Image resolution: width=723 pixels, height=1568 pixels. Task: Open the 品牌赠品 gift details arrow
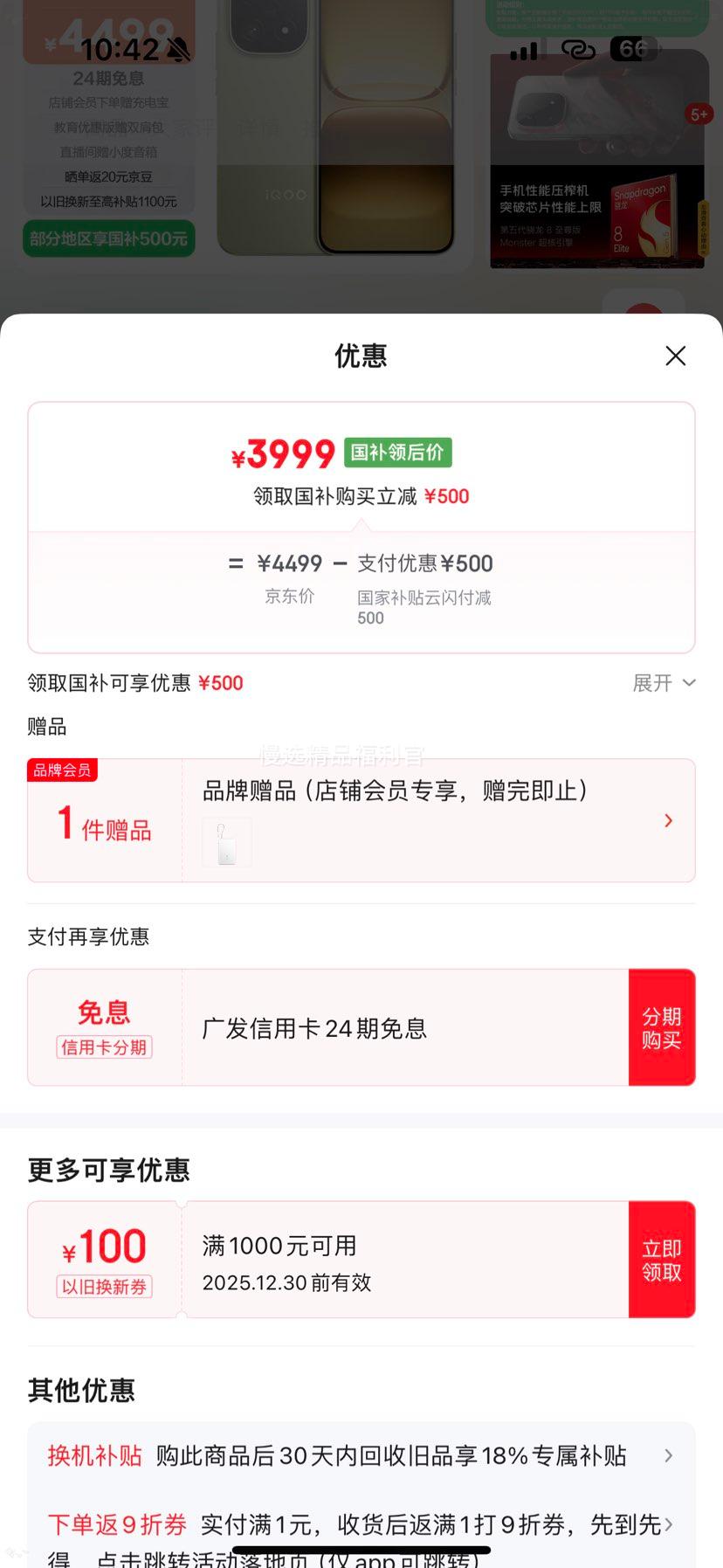(x=668, y=820)
